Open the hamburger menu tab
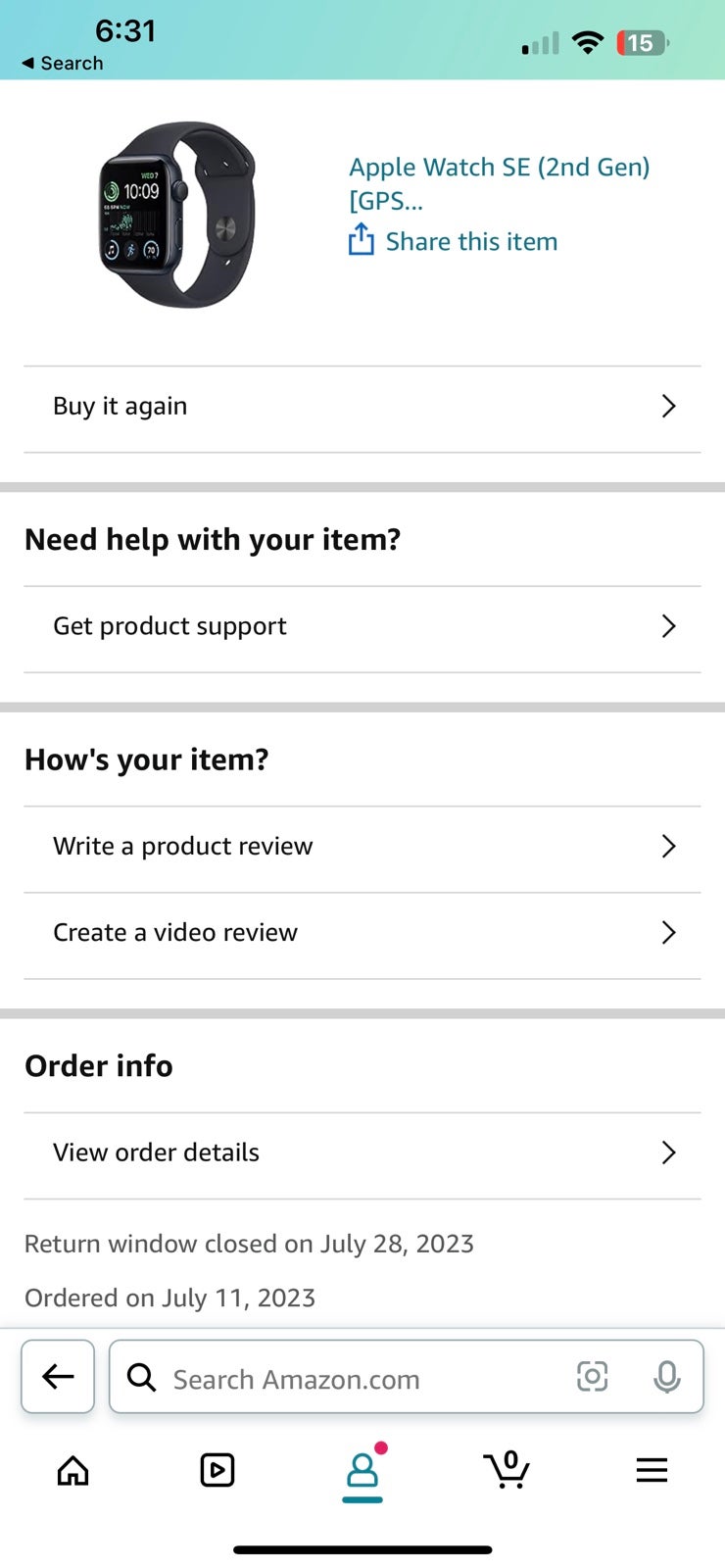 652,1470
